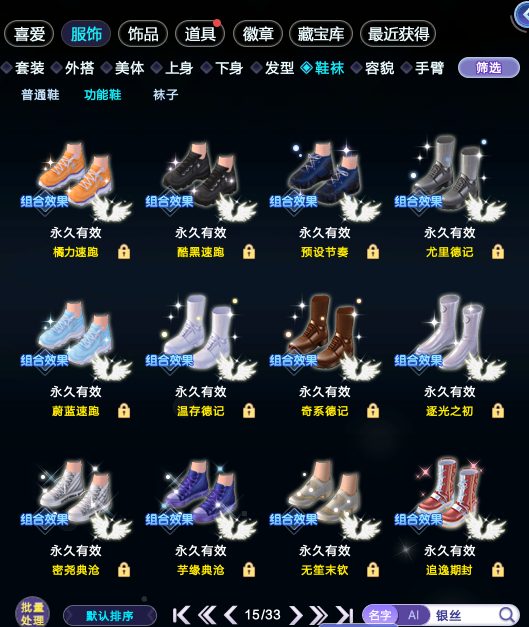Switch to the 藏宝库 tab
529x627 pixels.
click(x=321, y=34)
